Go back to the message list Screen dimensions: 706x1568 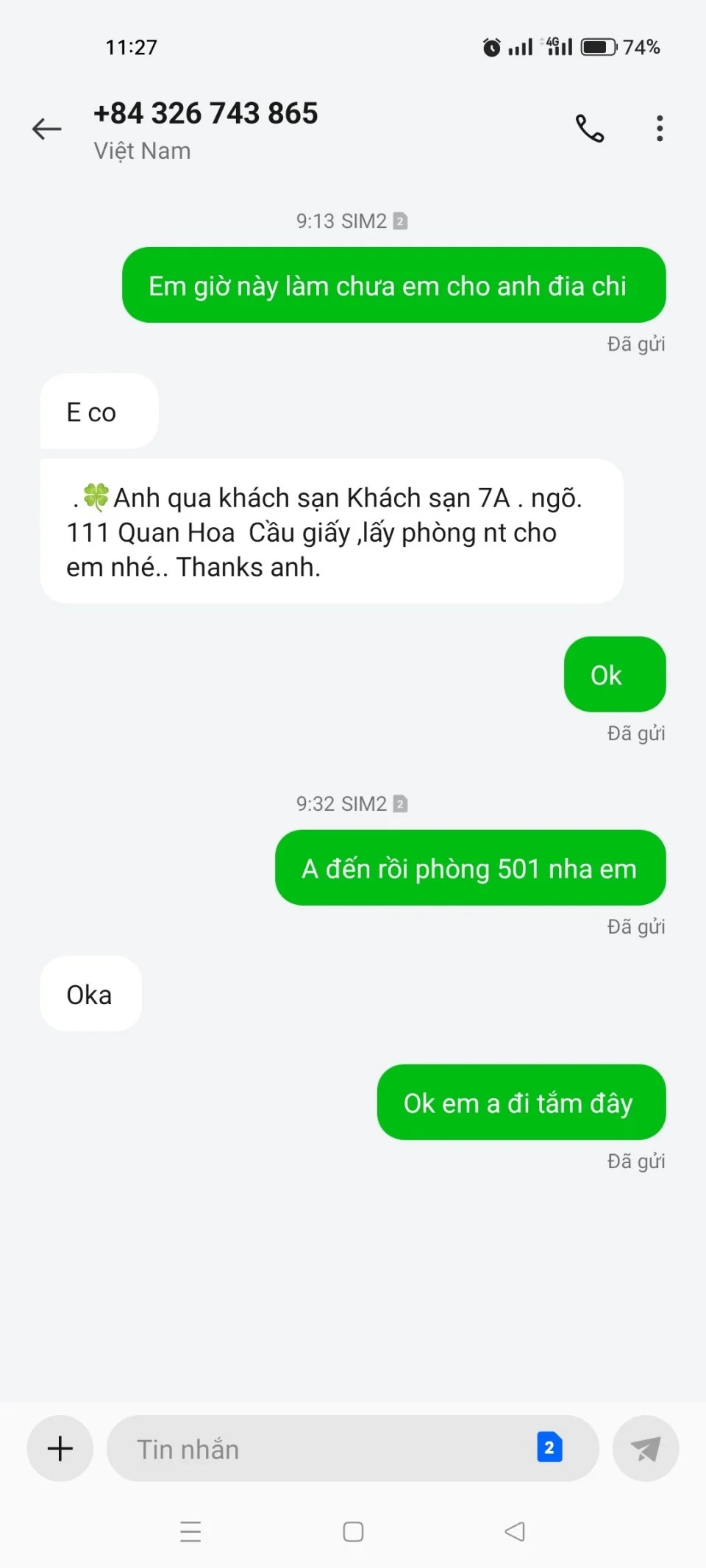pos(47,129)
